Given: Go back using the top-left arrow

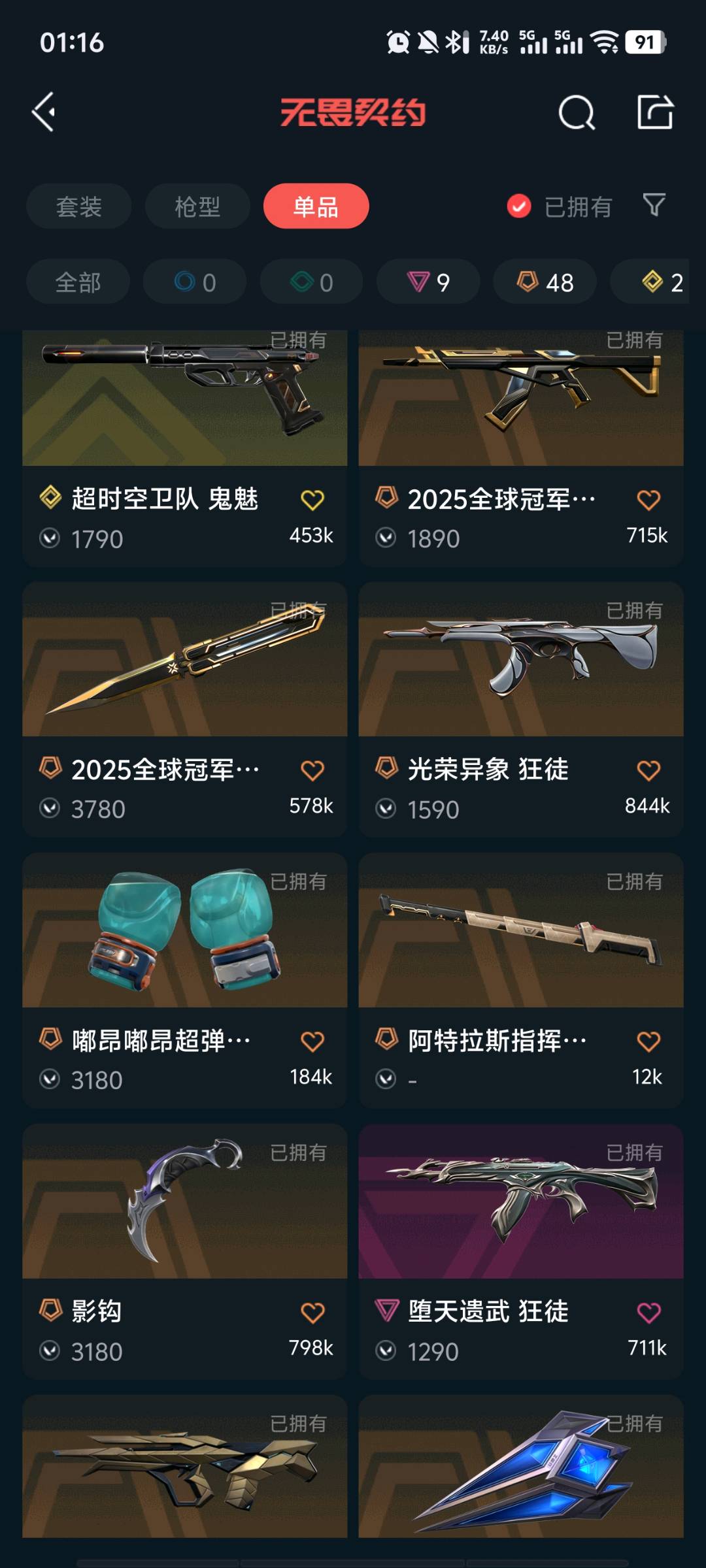Looking at the screenshot, I should (44, 112).
